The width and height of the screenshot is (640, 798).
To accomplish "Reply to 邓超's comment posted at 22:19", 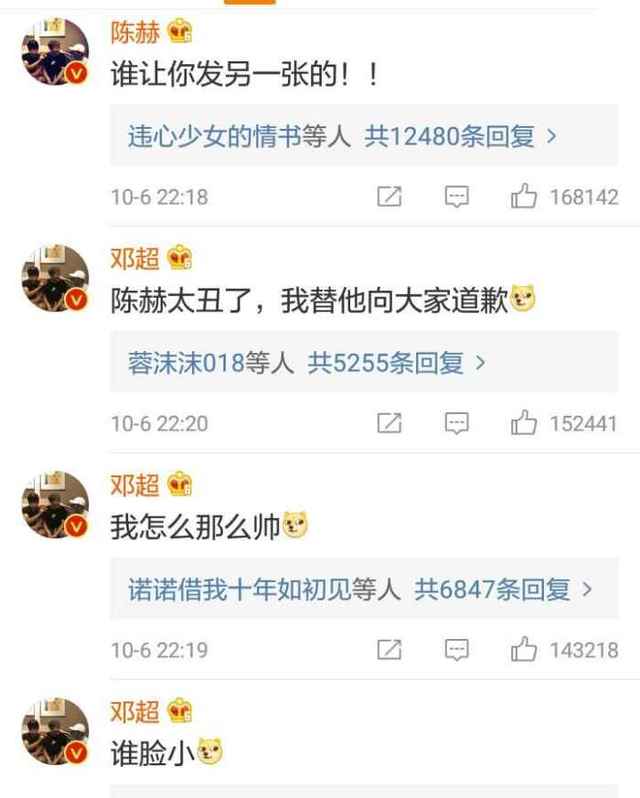I will (457, 650).
